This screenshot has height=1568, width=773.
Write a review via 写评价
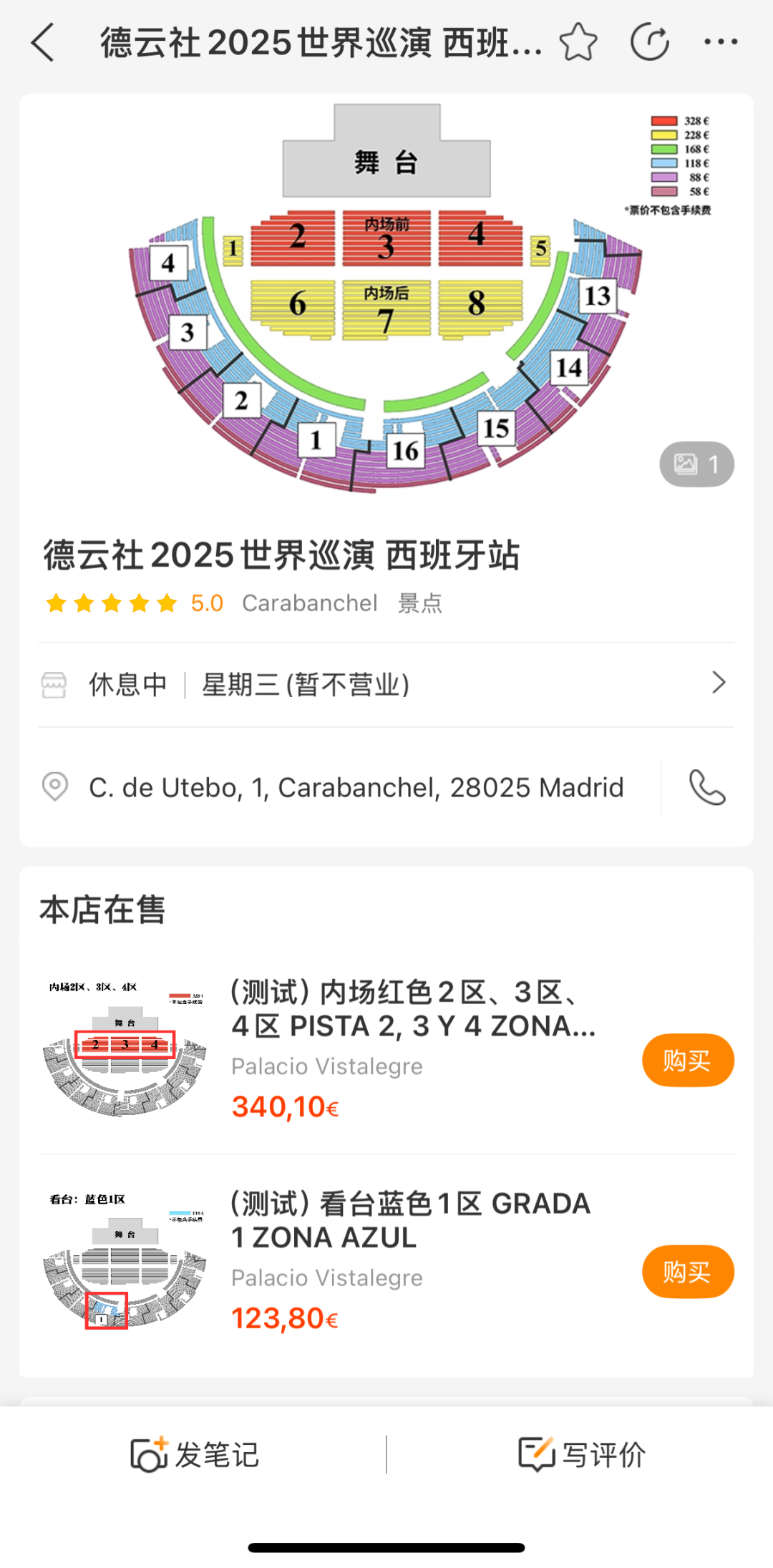pyautogui.click(x=581, y=1454)
